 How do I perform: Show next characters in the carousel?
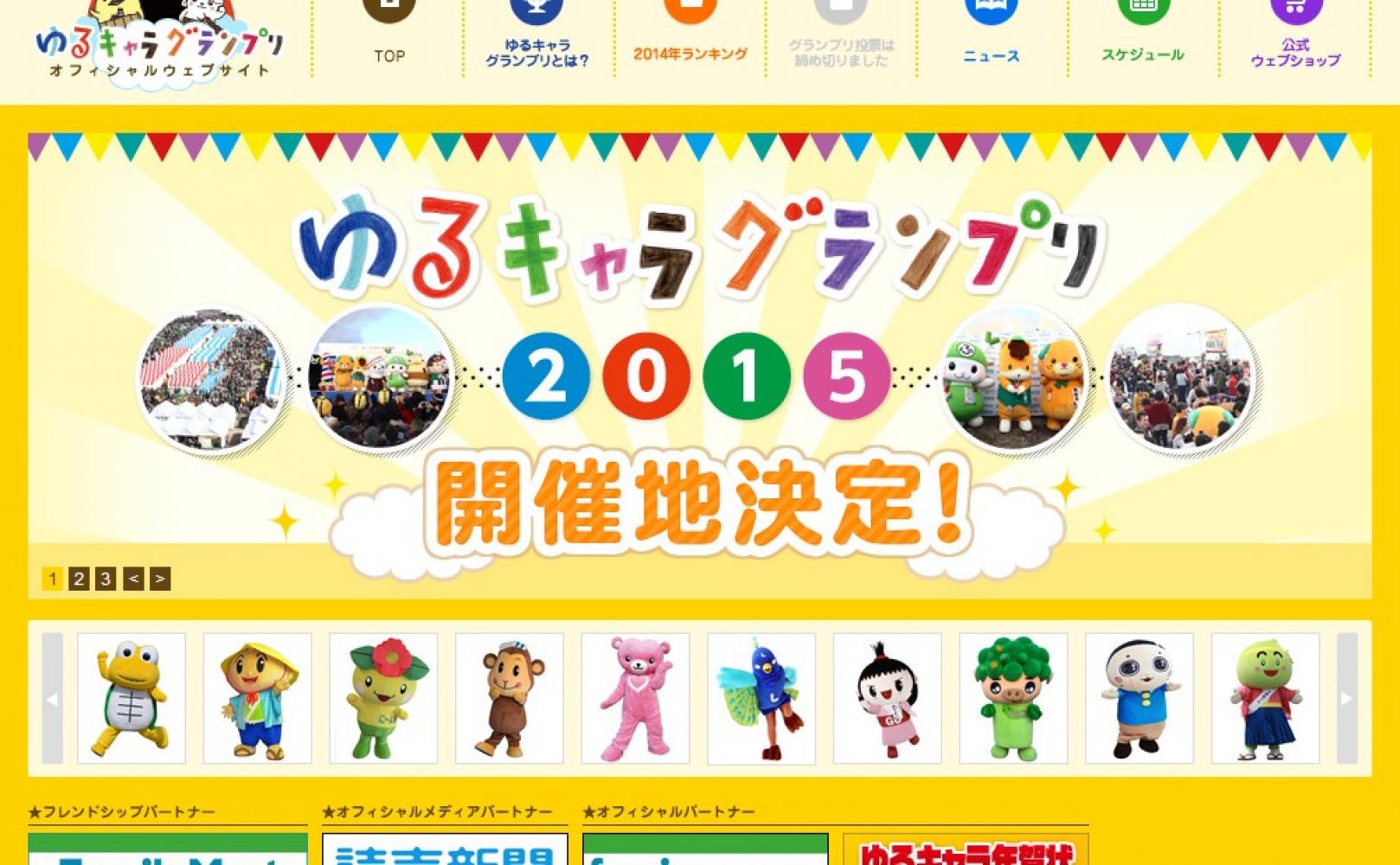pos(1346,698)
